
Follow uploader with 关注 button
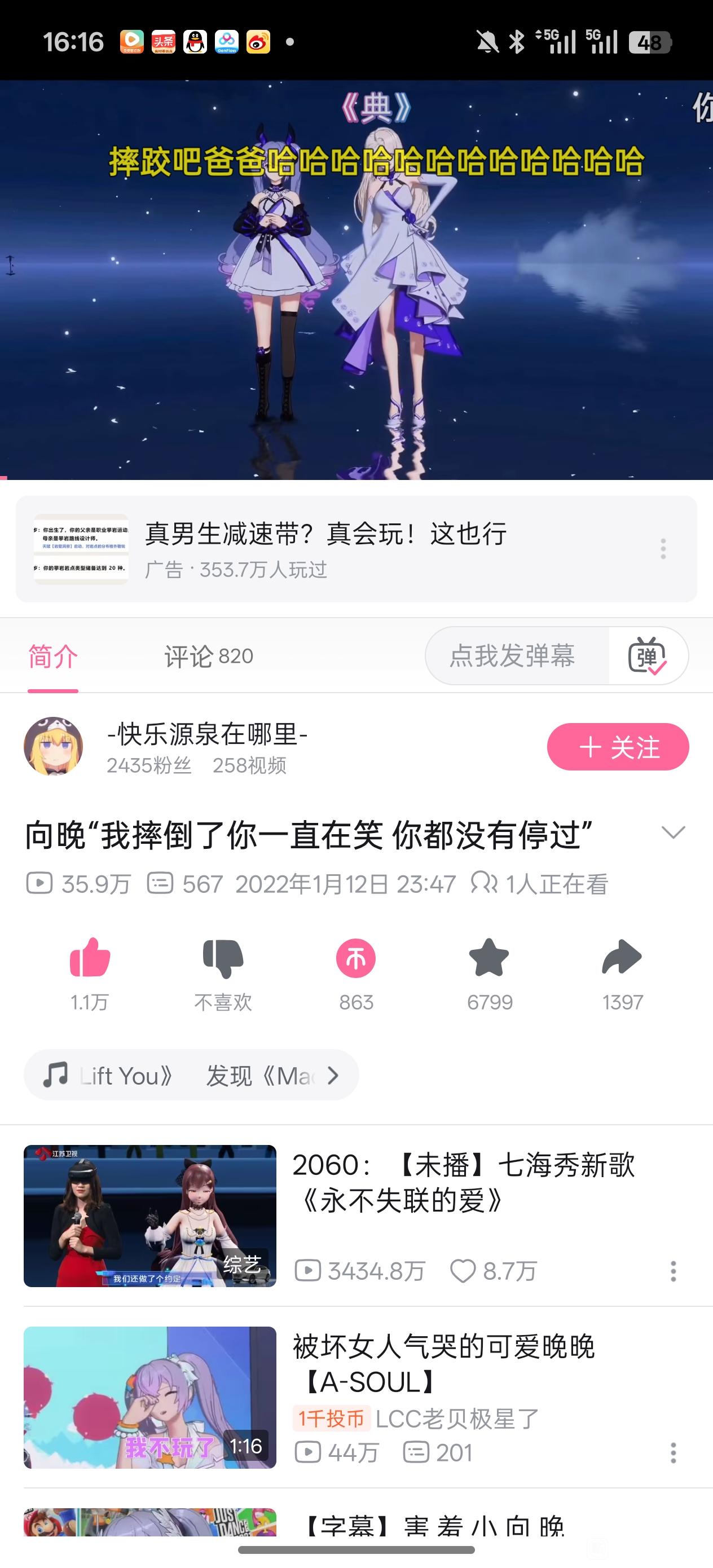coord(618,747)
